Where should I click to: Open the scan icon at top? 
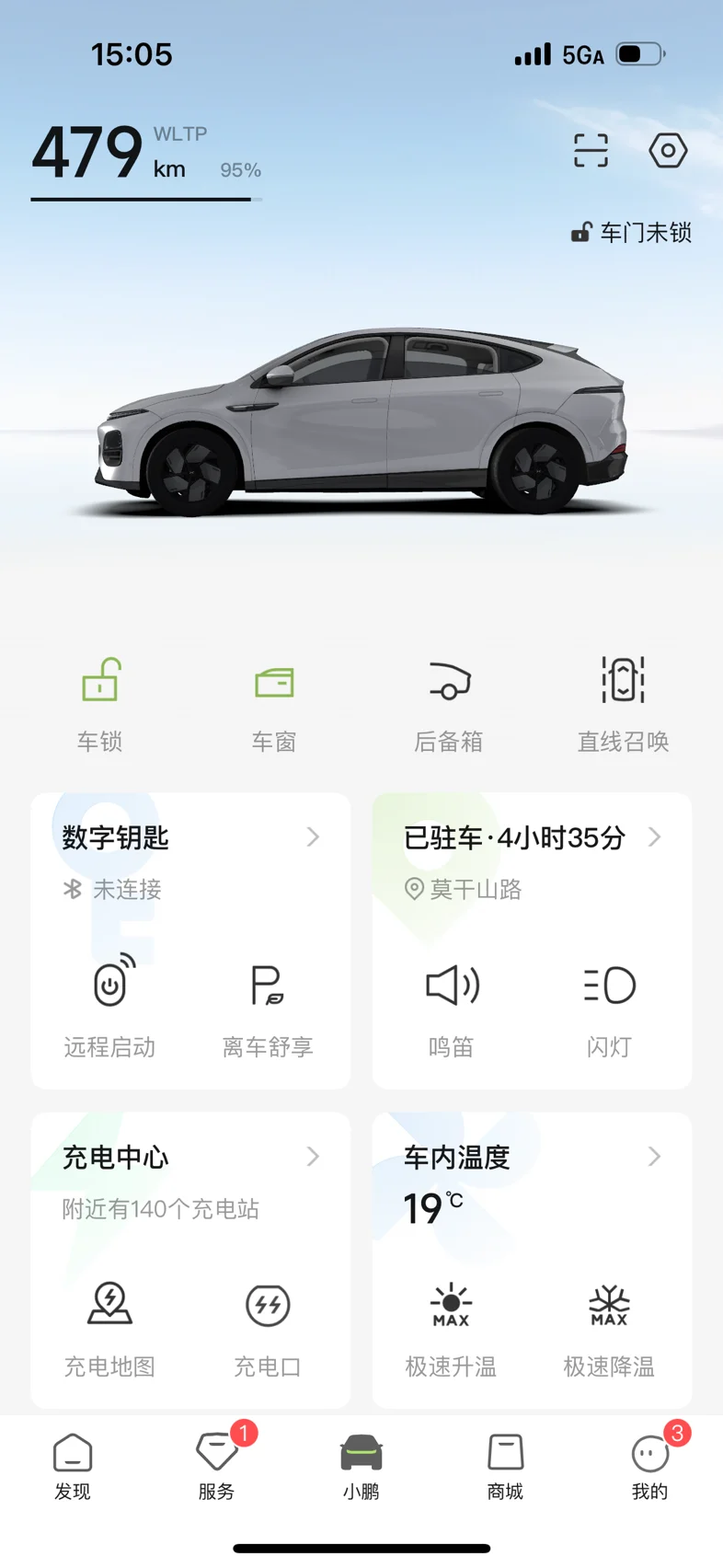591,150
